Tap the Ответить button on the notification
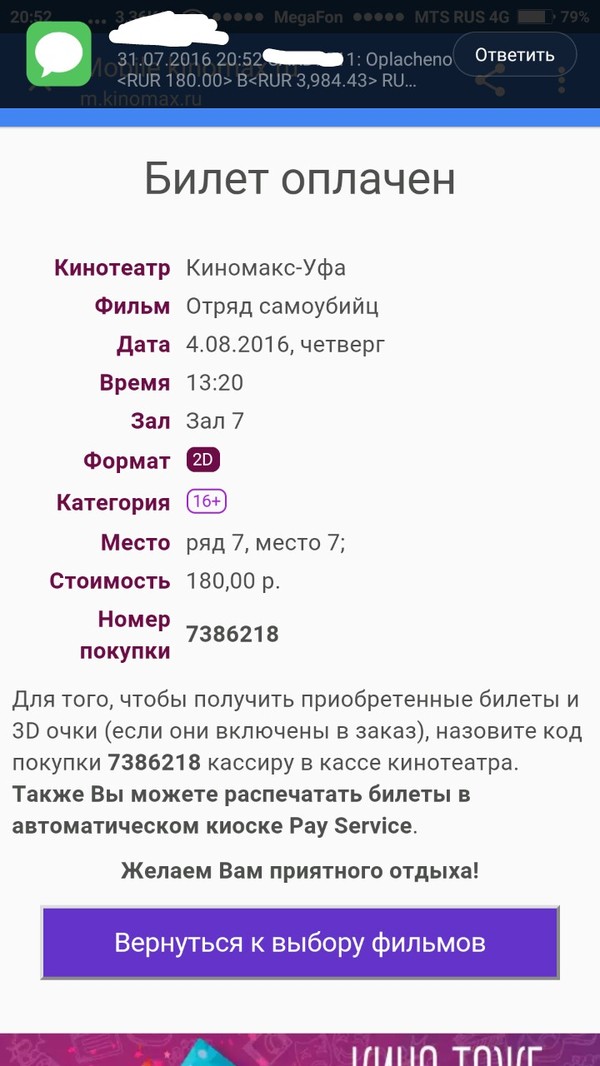The height and width of the screenshot is (1066, 600). point(515,54)
